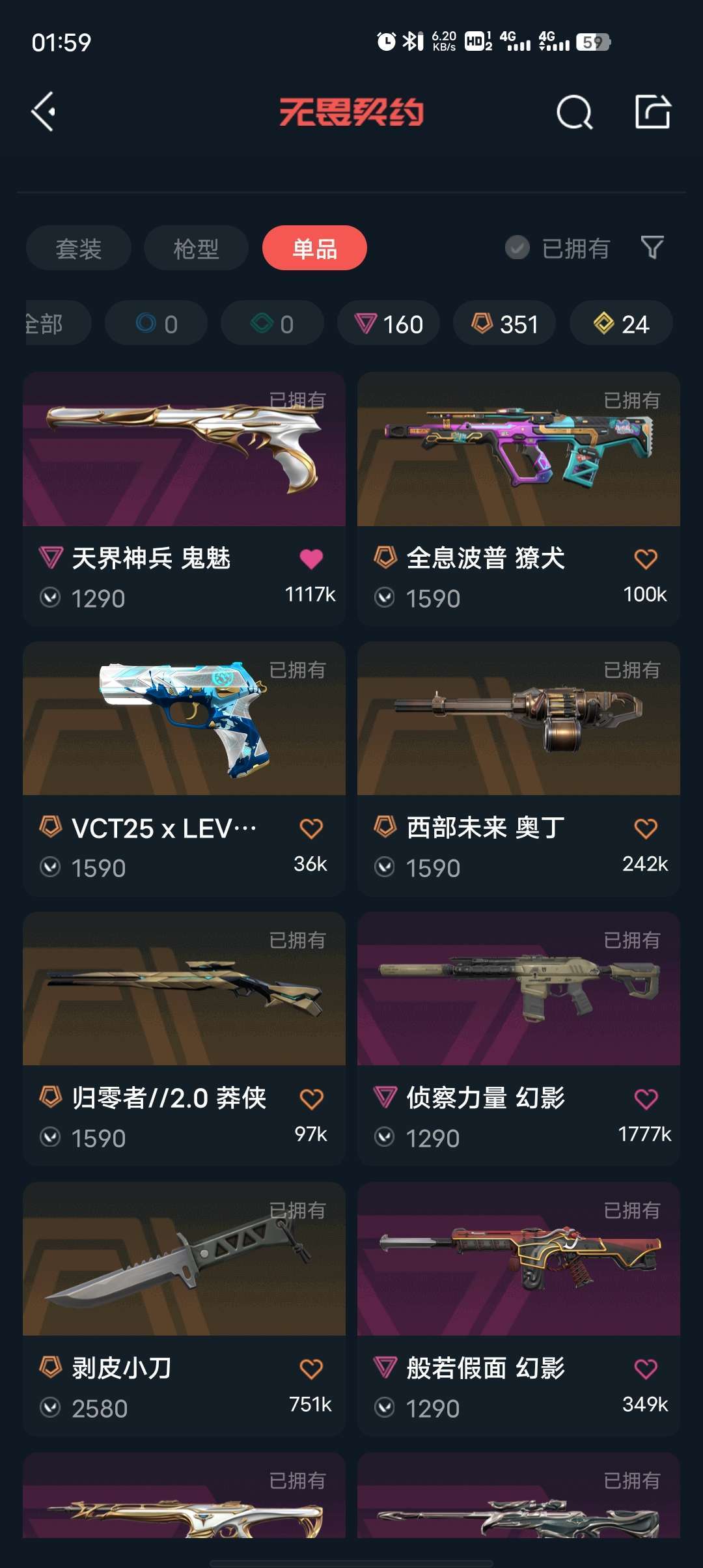Select the blue tier filter showing 0

pos(154,324)
